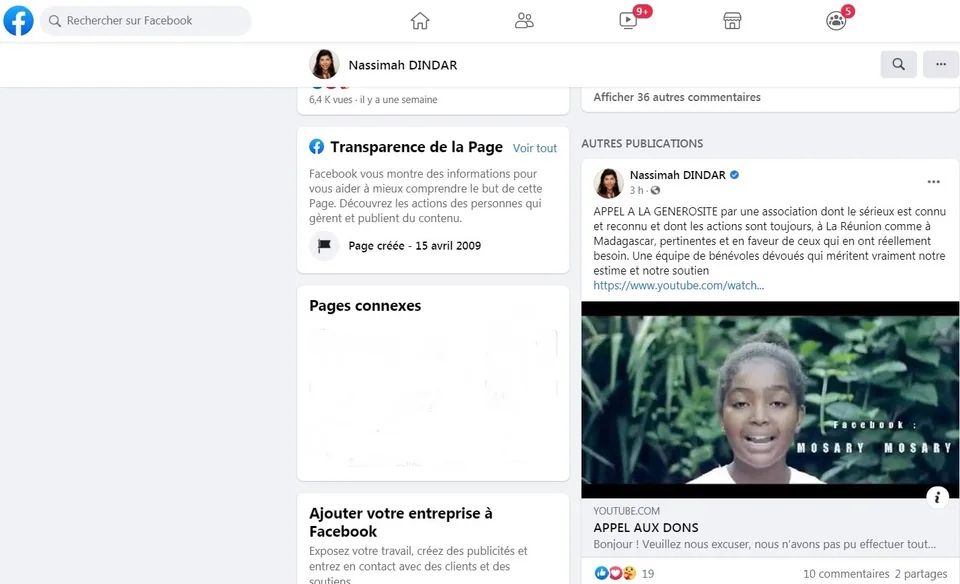Search within Nassimah DINDAR's page
Screen dimensions: 960x584
pyautogui.click(x=898, y=64)
